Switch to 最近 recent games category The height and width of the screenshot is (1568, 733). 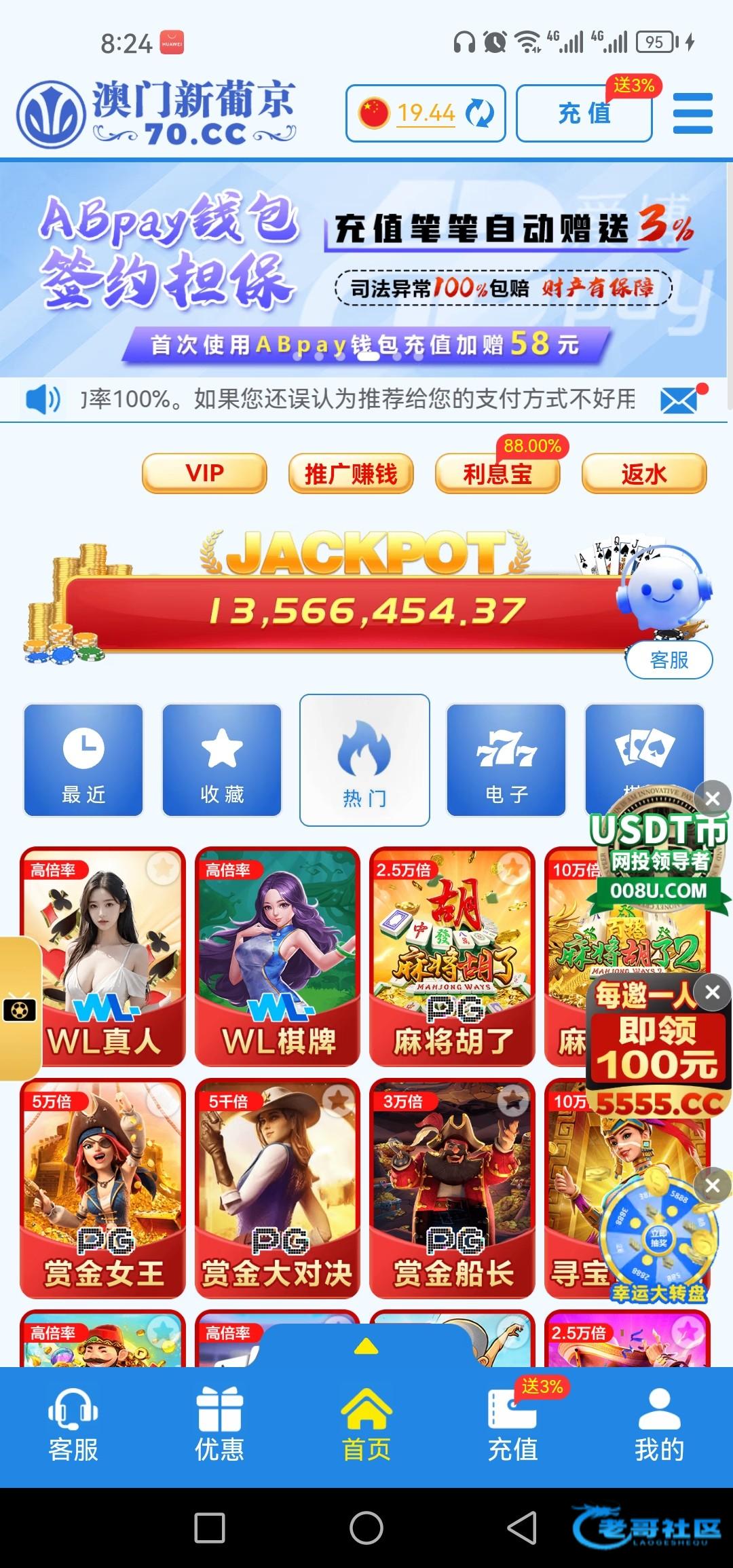tap(83, 760)
